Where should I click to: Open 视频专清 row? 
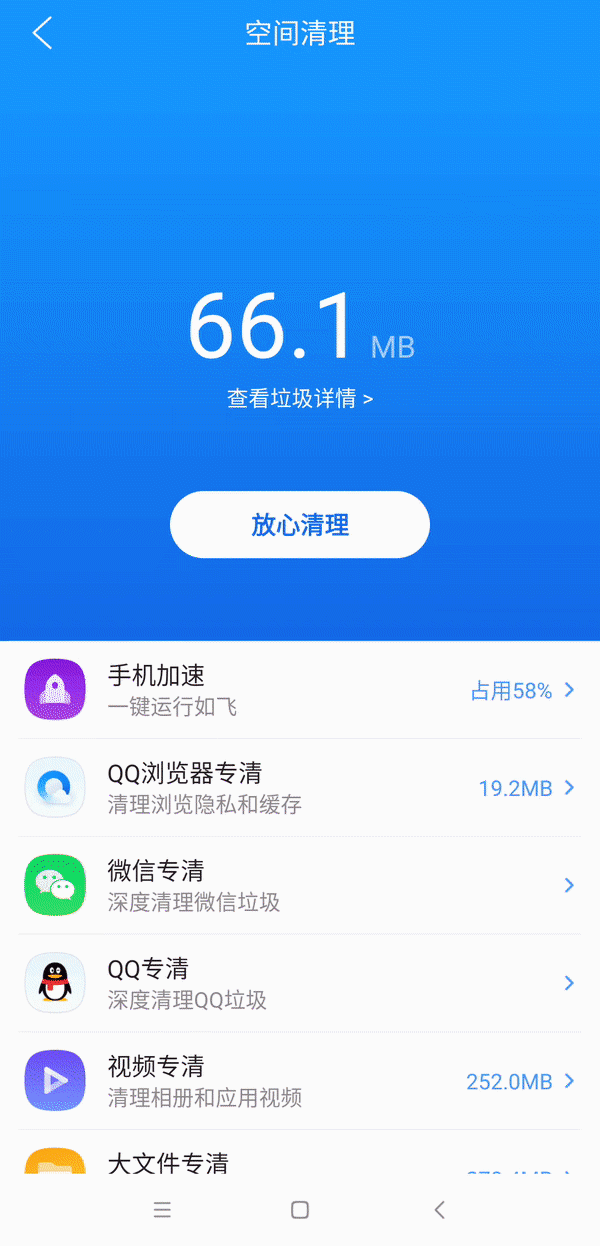300,1081
